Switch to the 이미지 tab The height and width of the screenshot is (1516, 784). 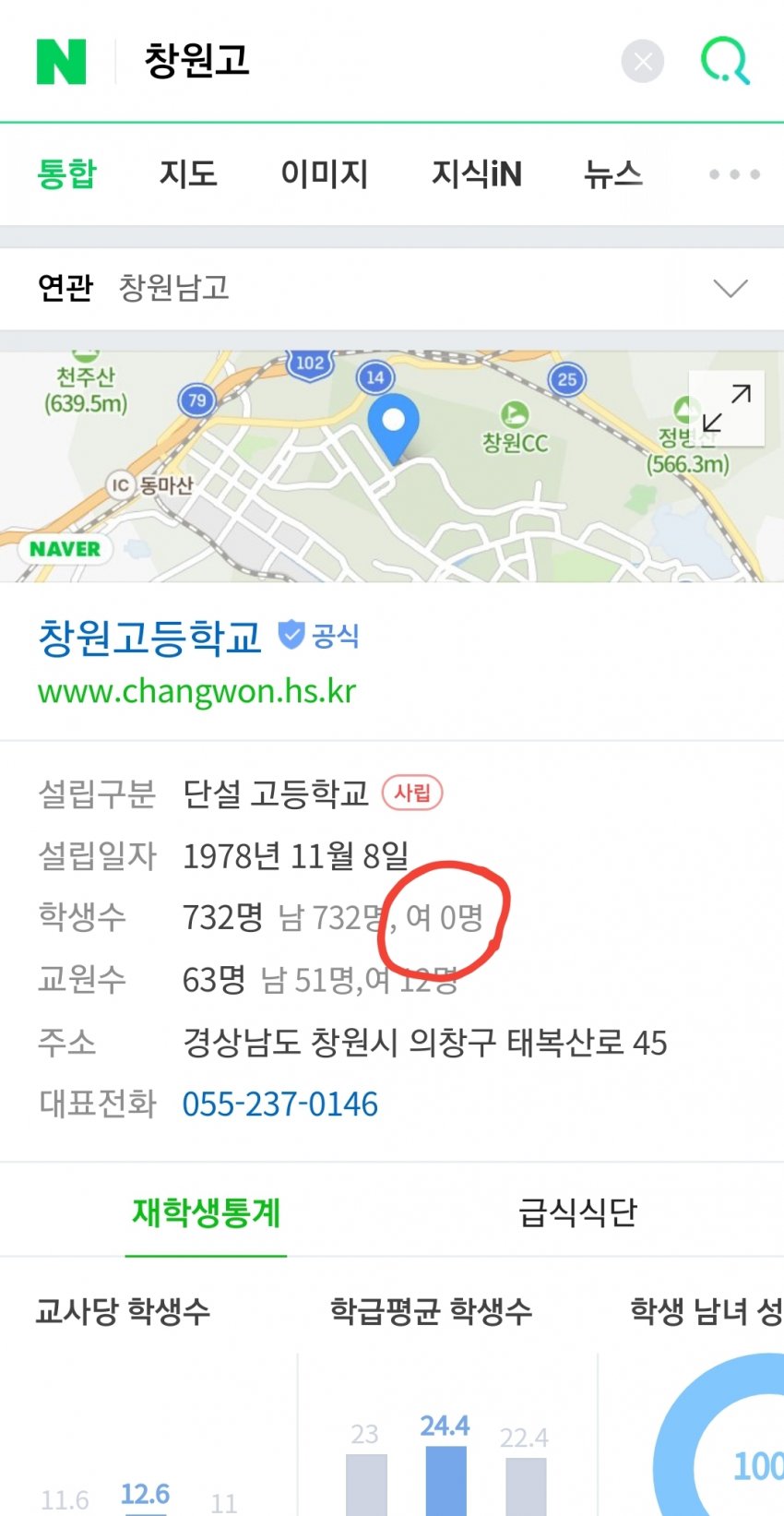(324, 173)
